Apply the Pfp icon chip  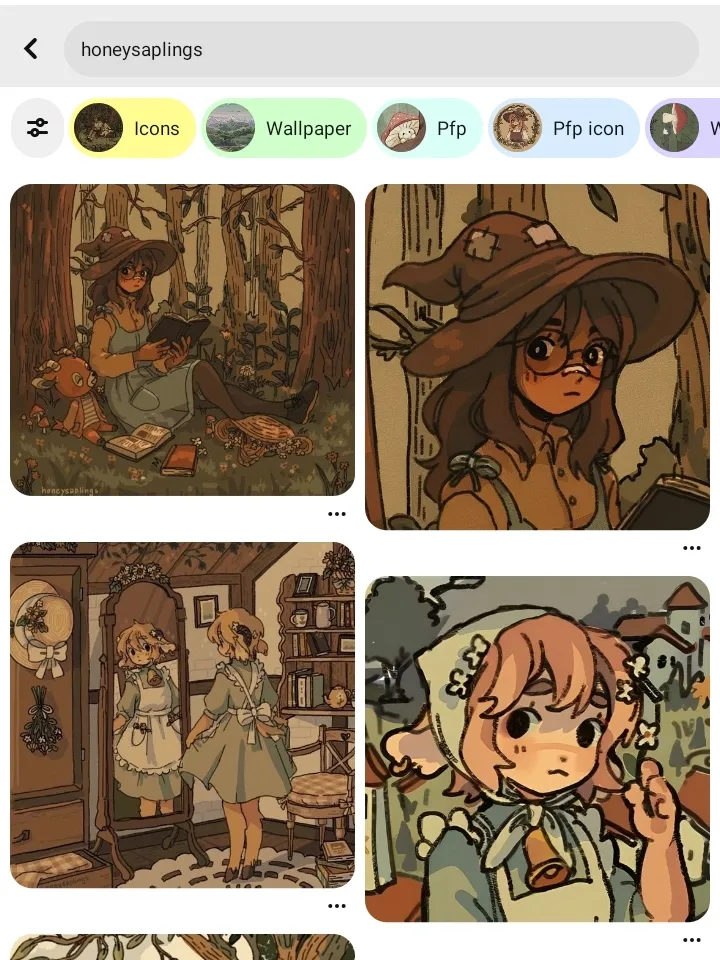tap(564, 128)
